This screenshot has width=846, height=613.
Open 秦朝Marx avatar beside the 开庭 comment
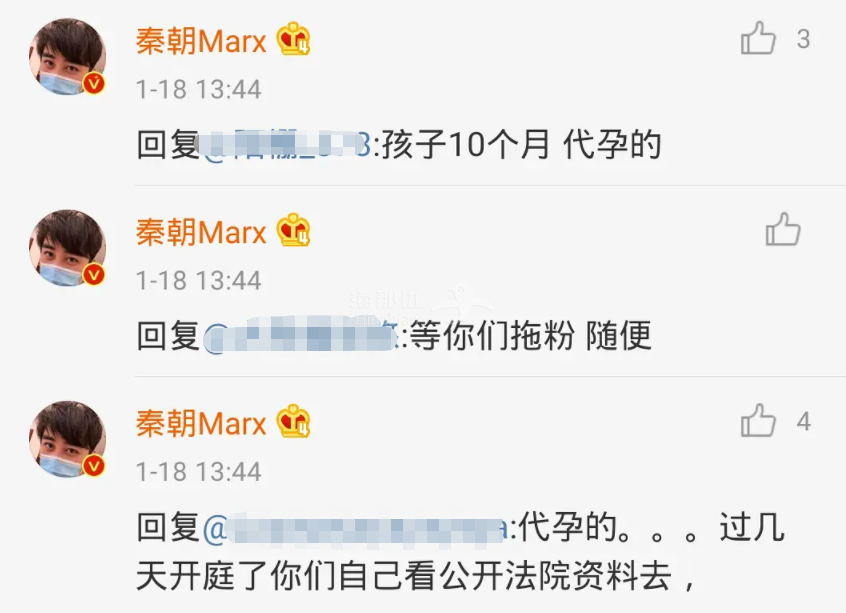[x=67, y=439]
